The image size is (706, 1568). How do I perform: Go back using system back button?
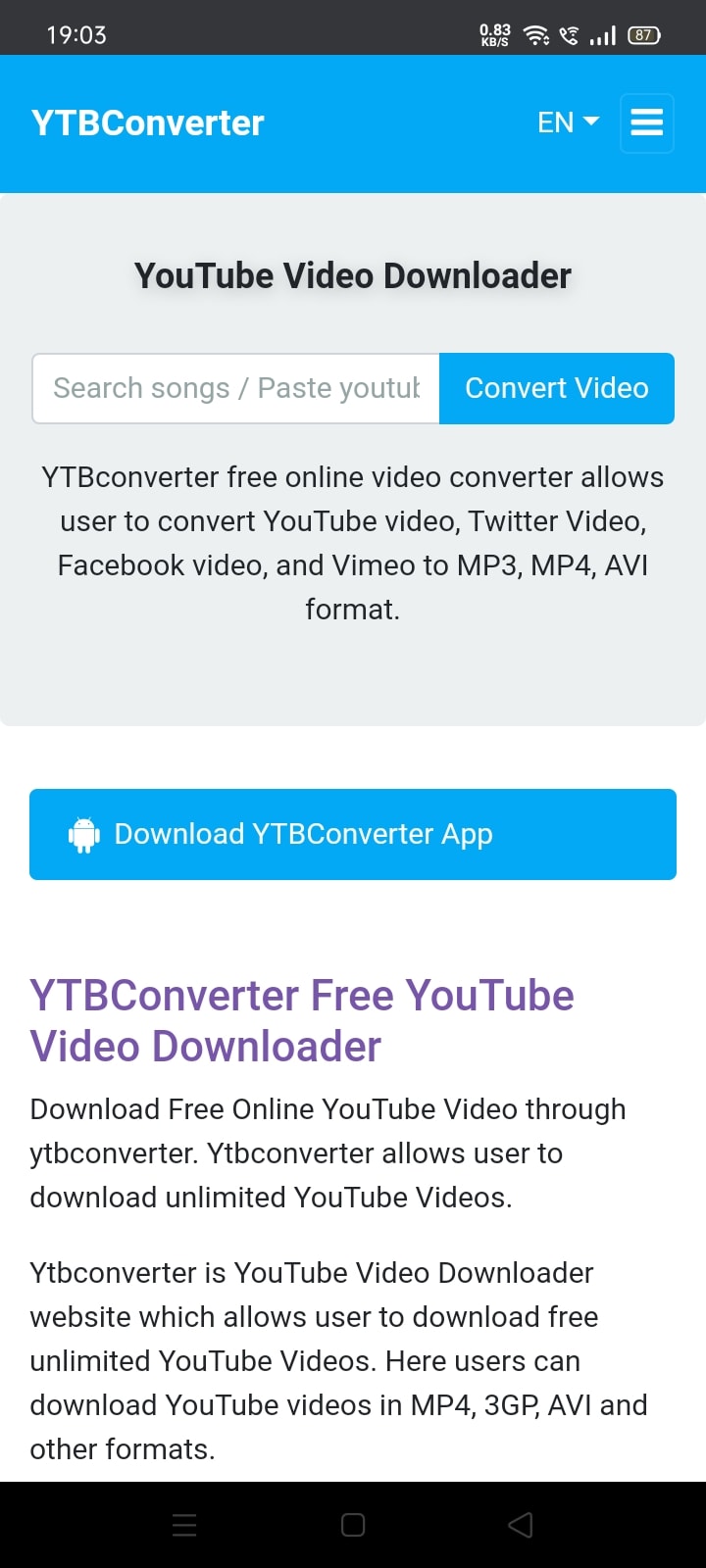pos(521,1524)
